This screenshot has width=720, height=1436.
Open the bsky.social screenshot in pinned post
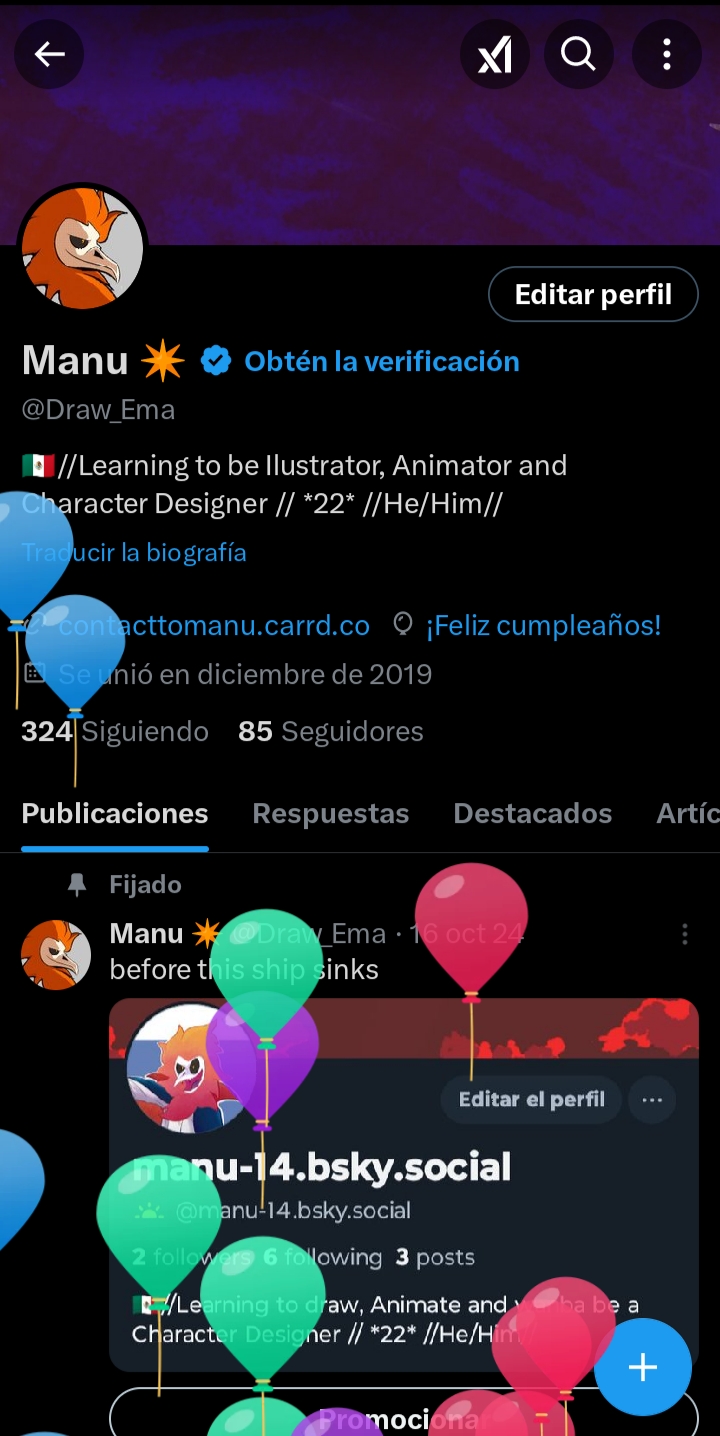[x=403, y=1180]
